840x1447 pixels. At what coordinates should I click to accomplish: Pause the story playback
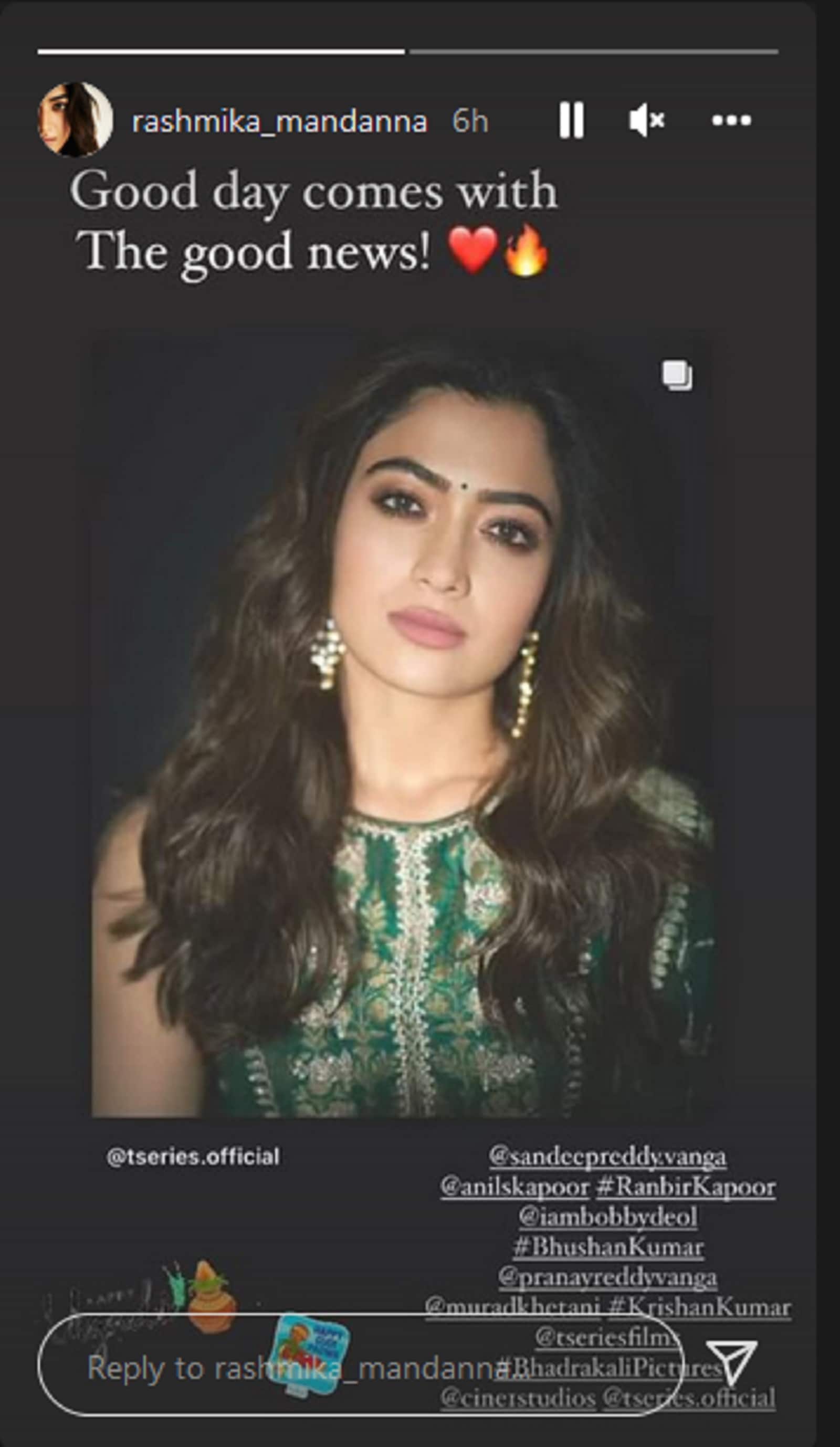(x=571, y=121)
